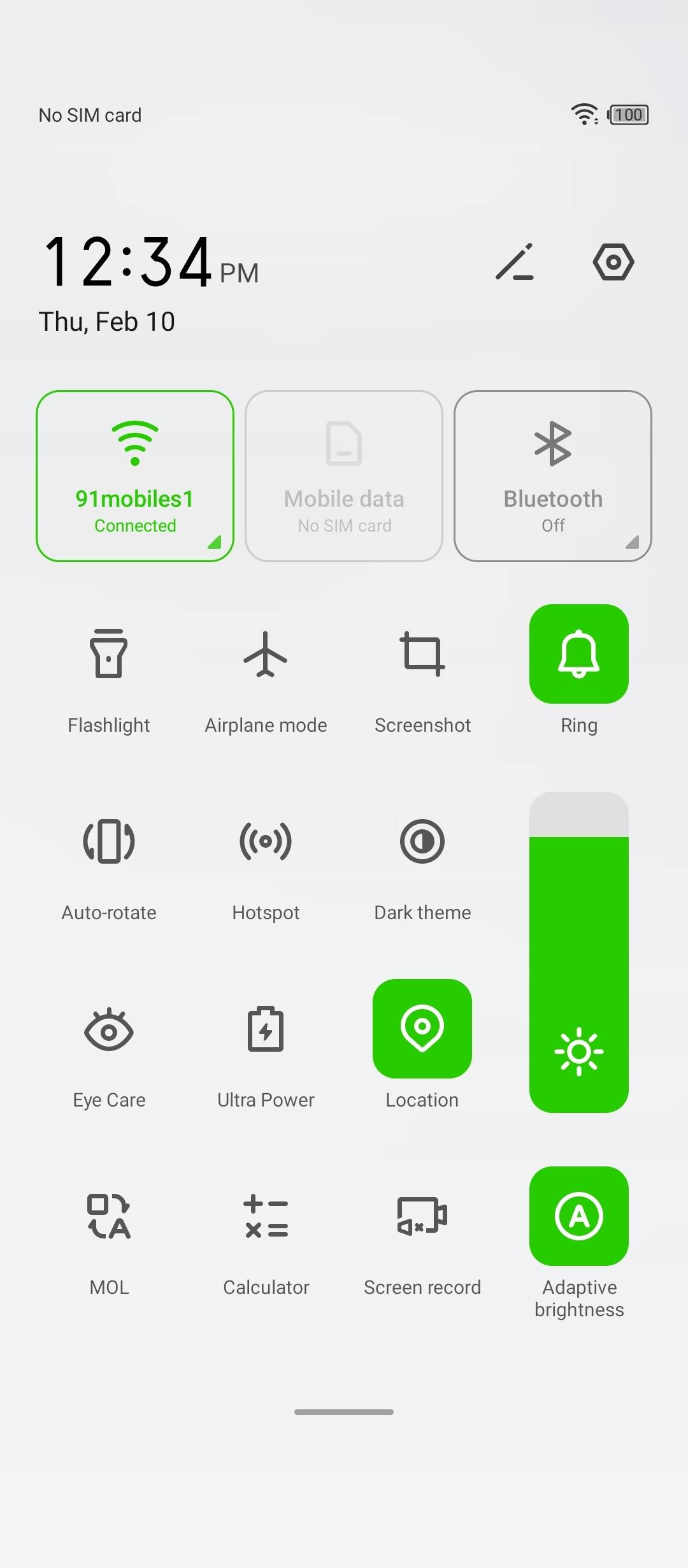Turn on the Flashlight

tap(109, 655)
